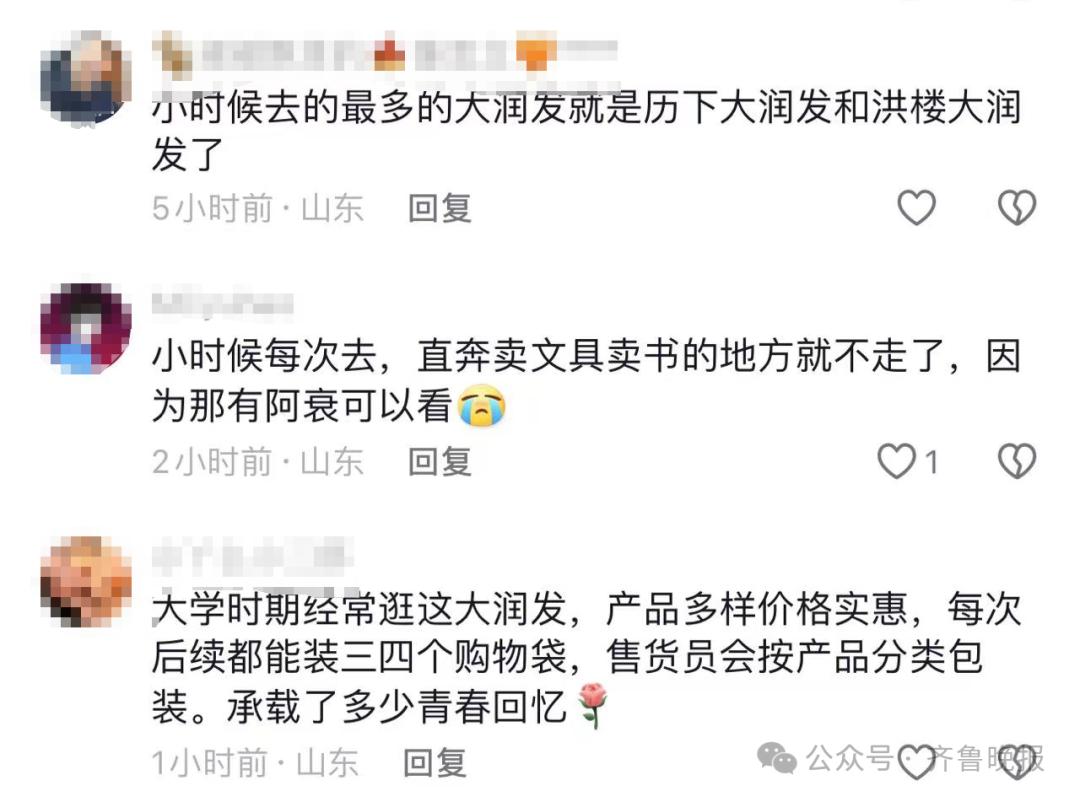
Task: Open the avatar of the 5小时前 commenter
Action: 86,77
